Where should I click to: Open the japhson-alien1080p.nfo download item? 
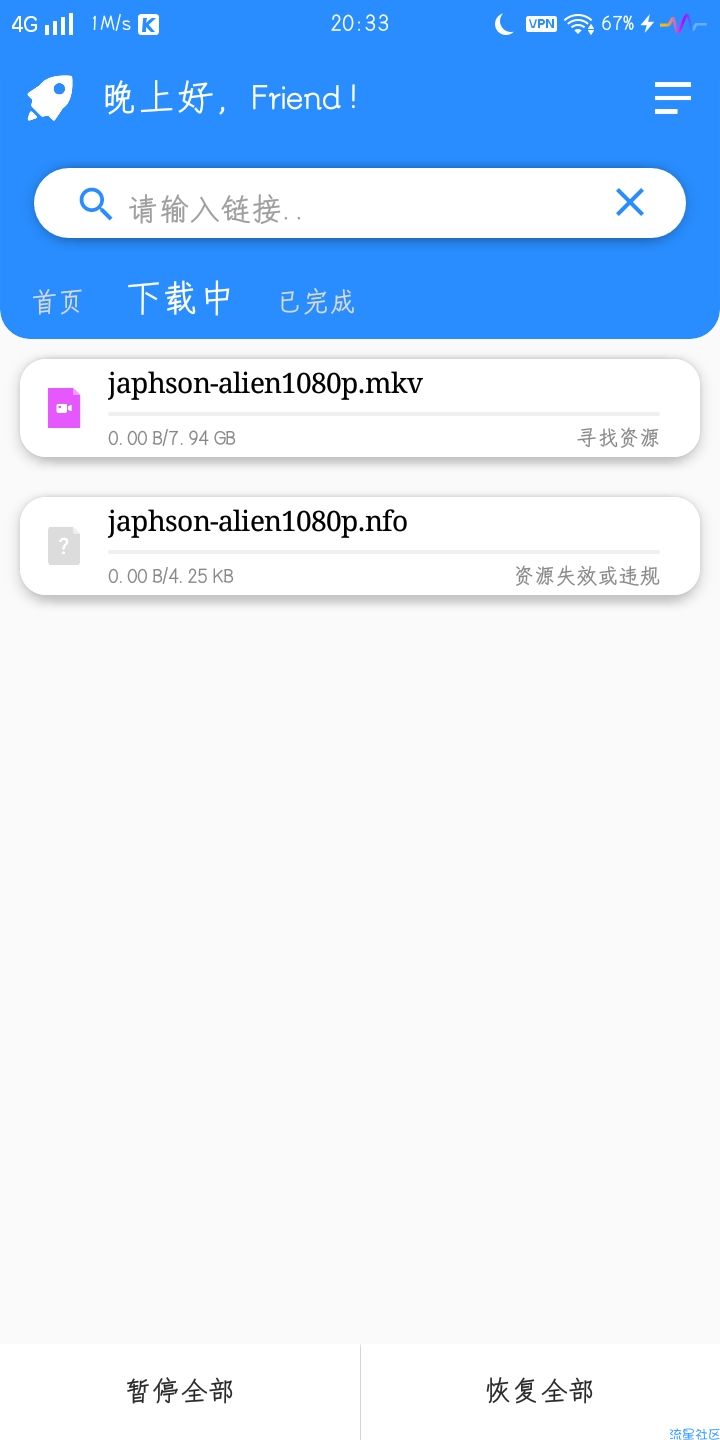360,546
